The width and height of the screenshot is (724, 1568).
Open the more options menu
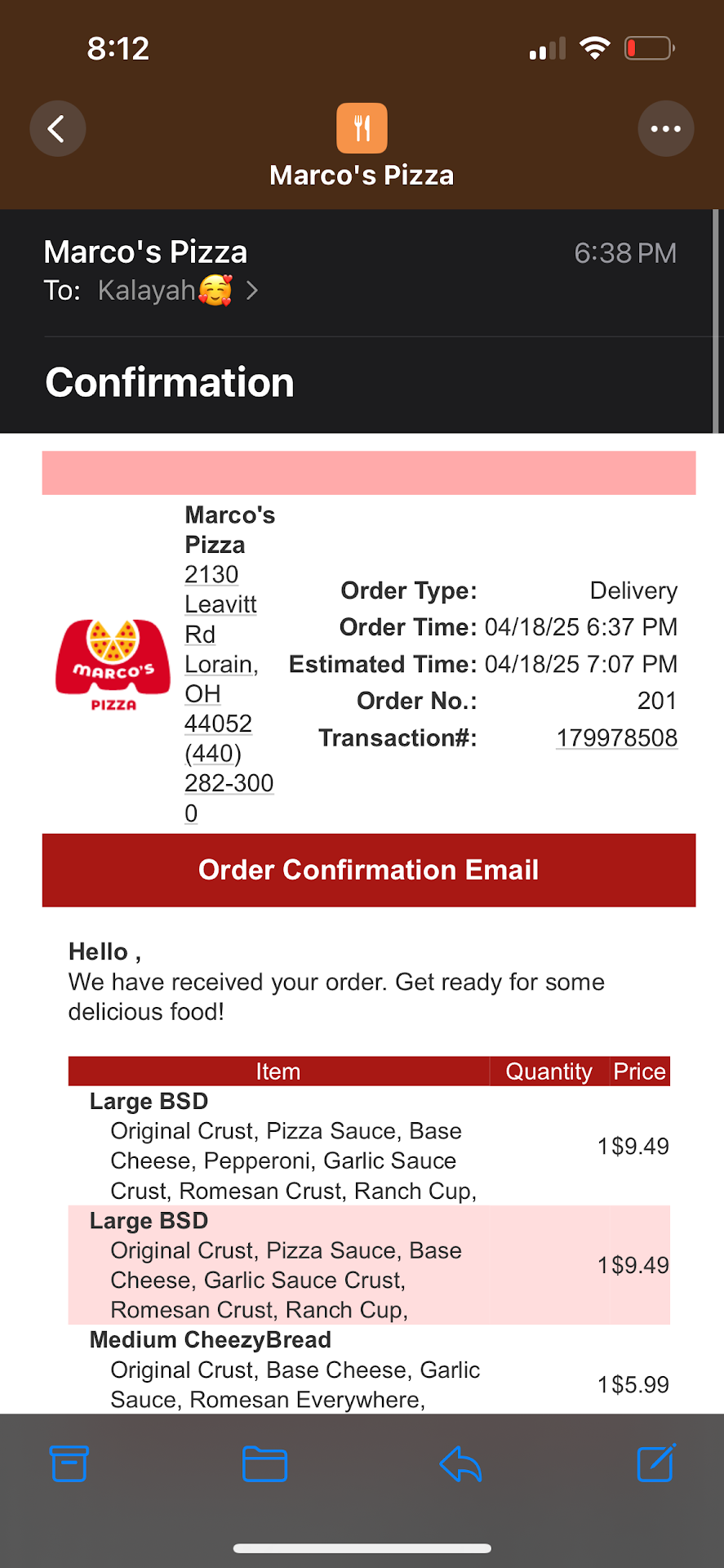(665, 128)
